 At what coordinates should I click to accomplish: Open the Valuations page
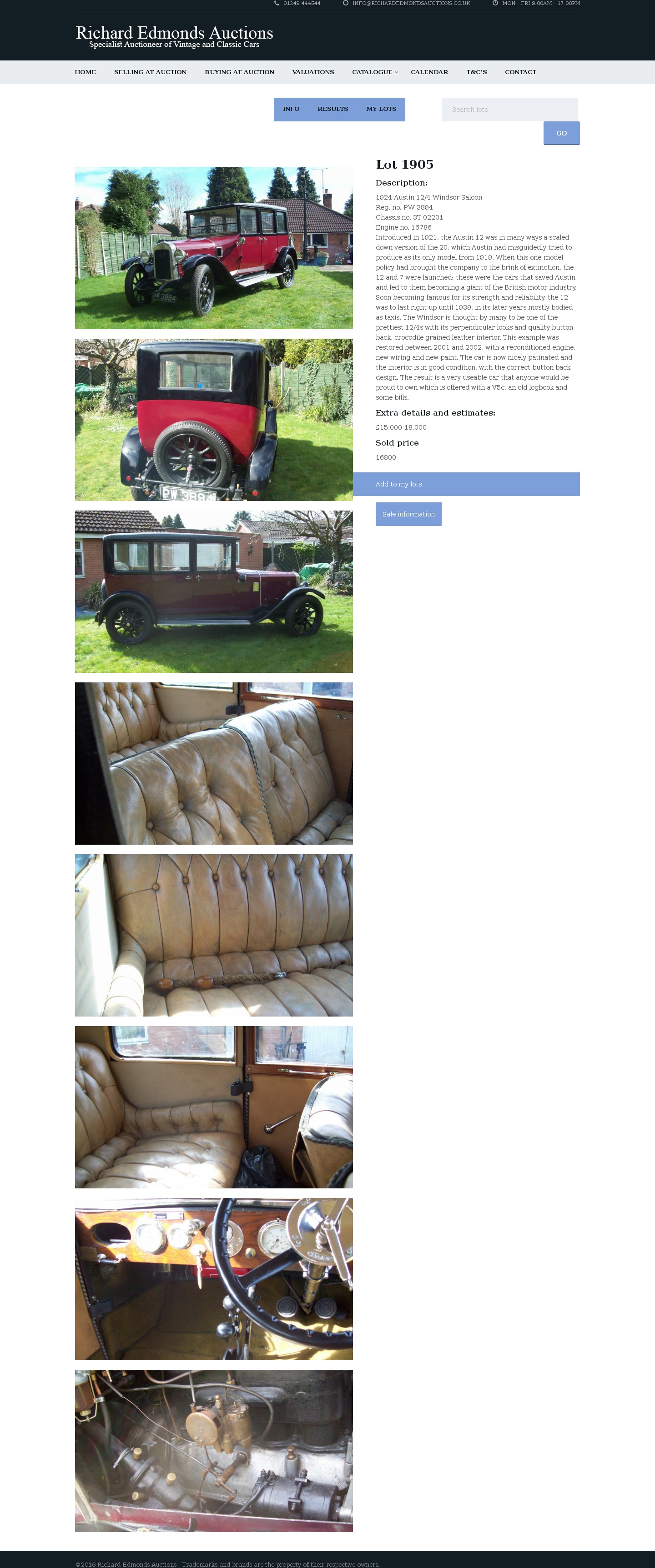(x=313, y=72)
